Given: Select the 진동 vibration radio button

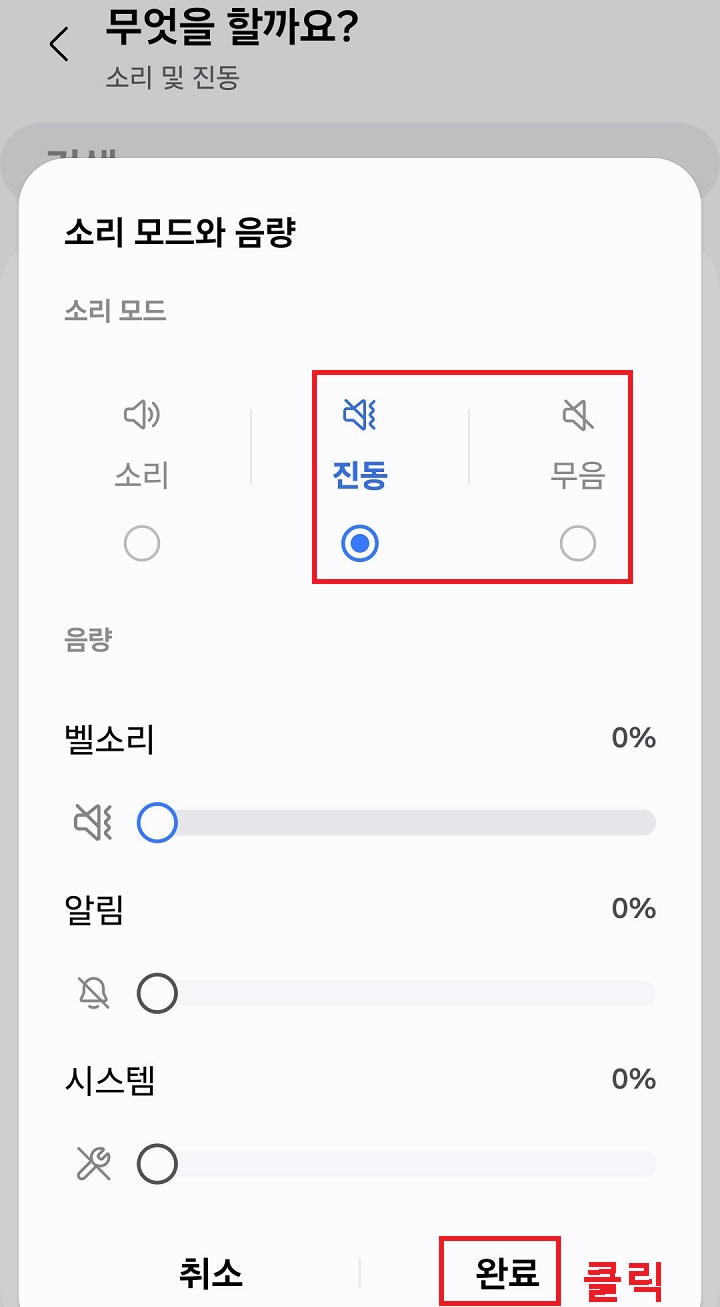Looking at the screenshot, I should [x=358, y=543].
